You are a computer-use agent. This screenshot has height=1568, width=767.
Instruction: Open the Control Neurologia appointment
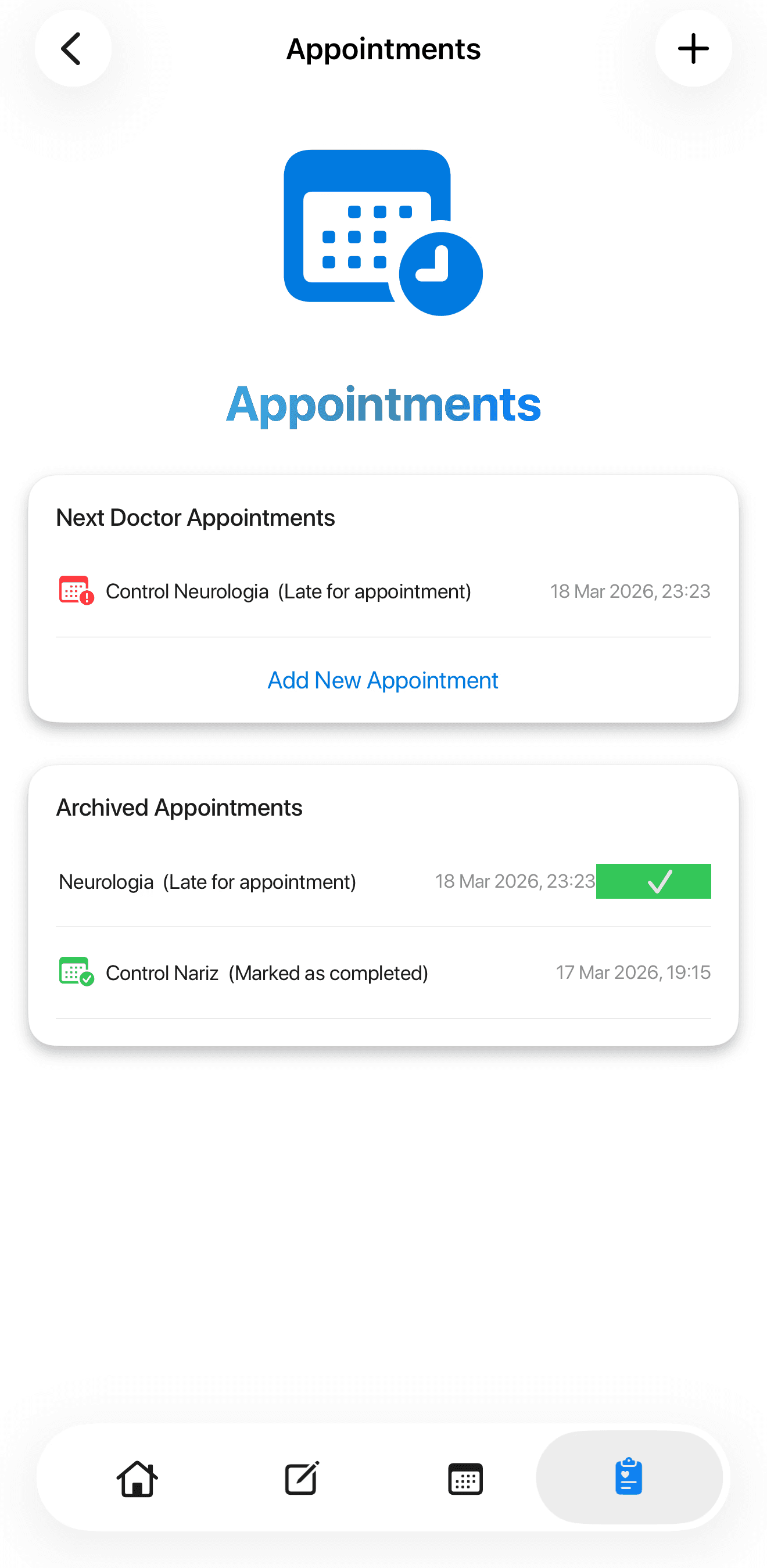coord(383,591)
